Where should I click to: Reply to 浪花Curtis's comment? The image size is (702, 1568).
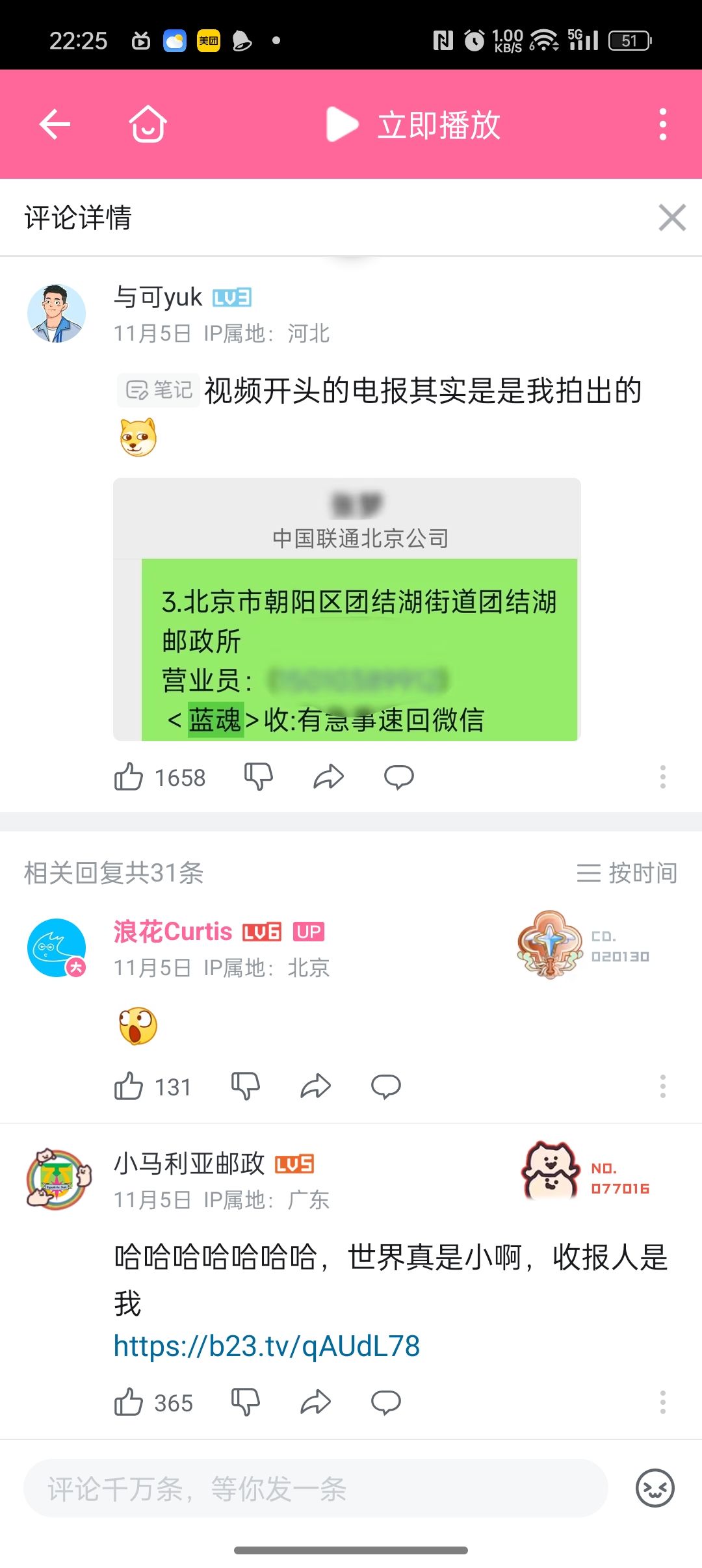[385, 1086]
